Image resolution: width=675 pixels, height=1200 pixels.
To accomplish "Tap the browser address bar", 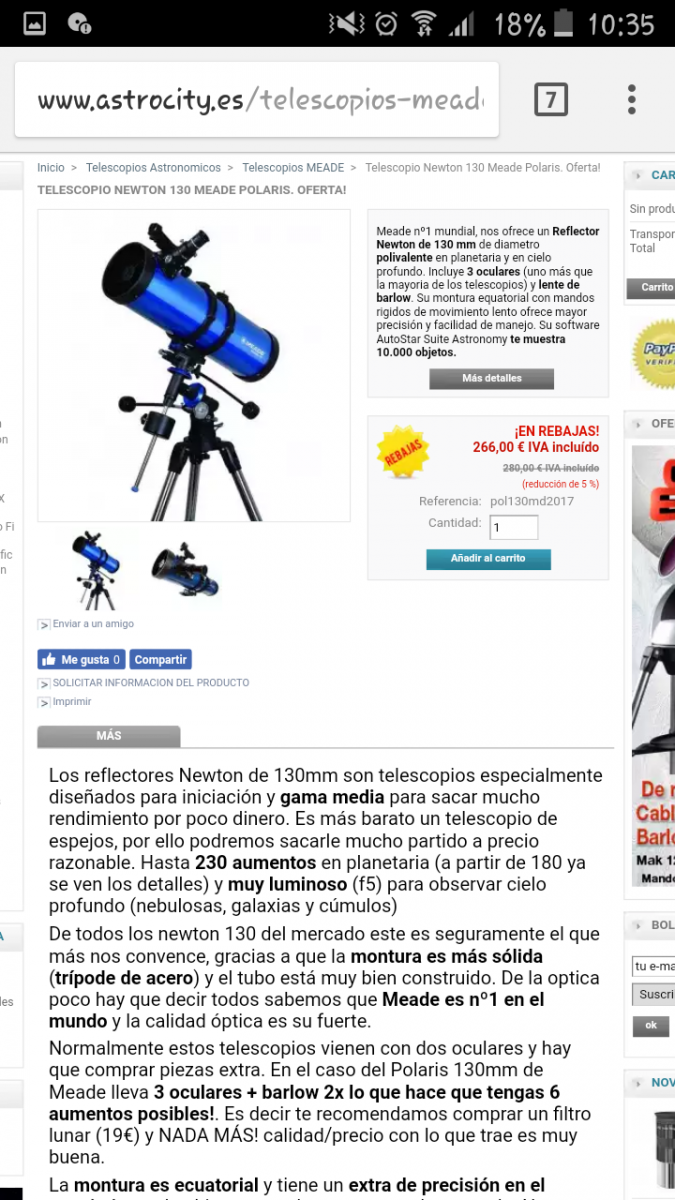I will tap(256, 100).
